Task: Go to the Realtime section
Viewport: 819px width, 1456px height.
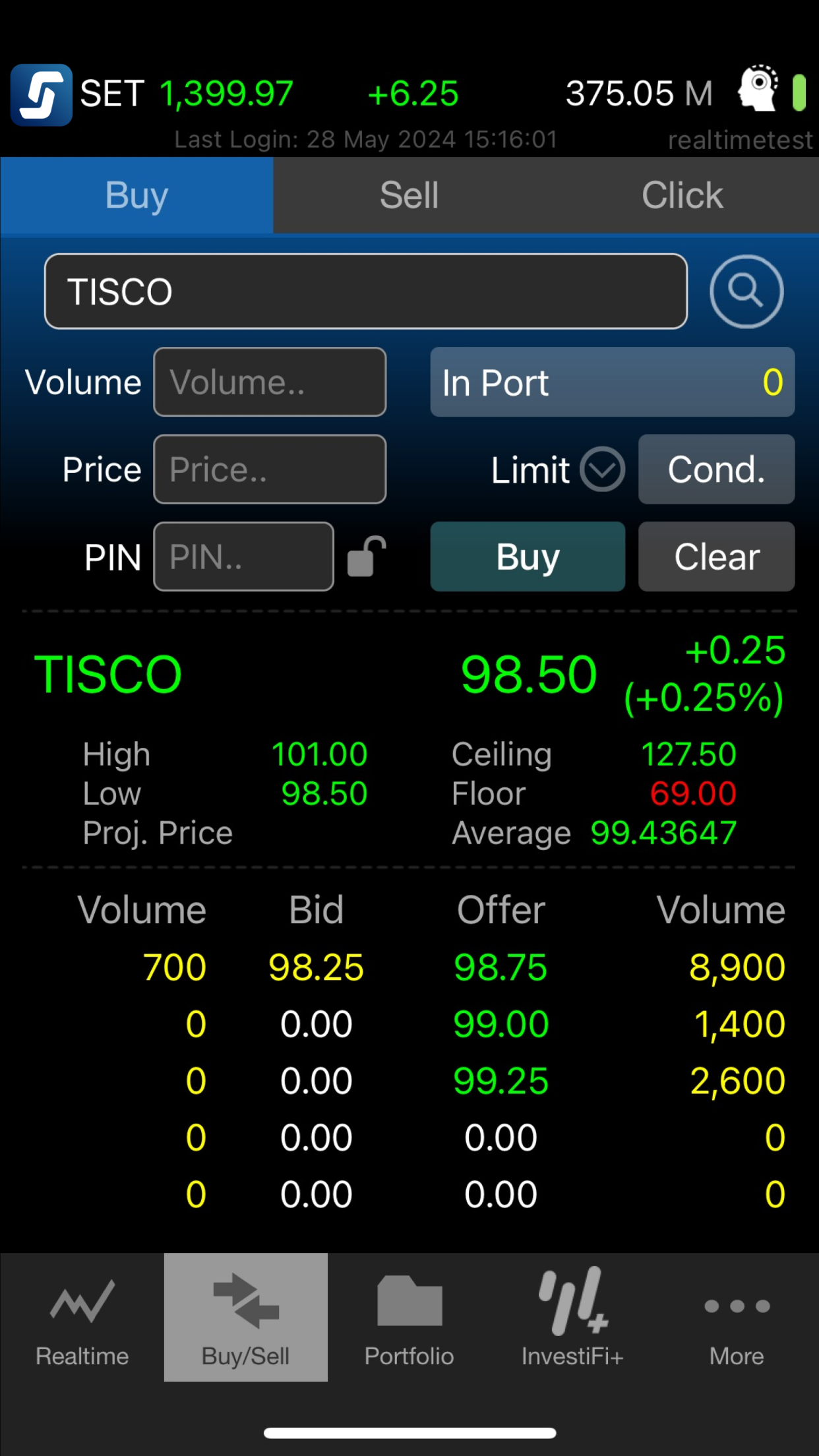Action: (x=82, y=1318)
